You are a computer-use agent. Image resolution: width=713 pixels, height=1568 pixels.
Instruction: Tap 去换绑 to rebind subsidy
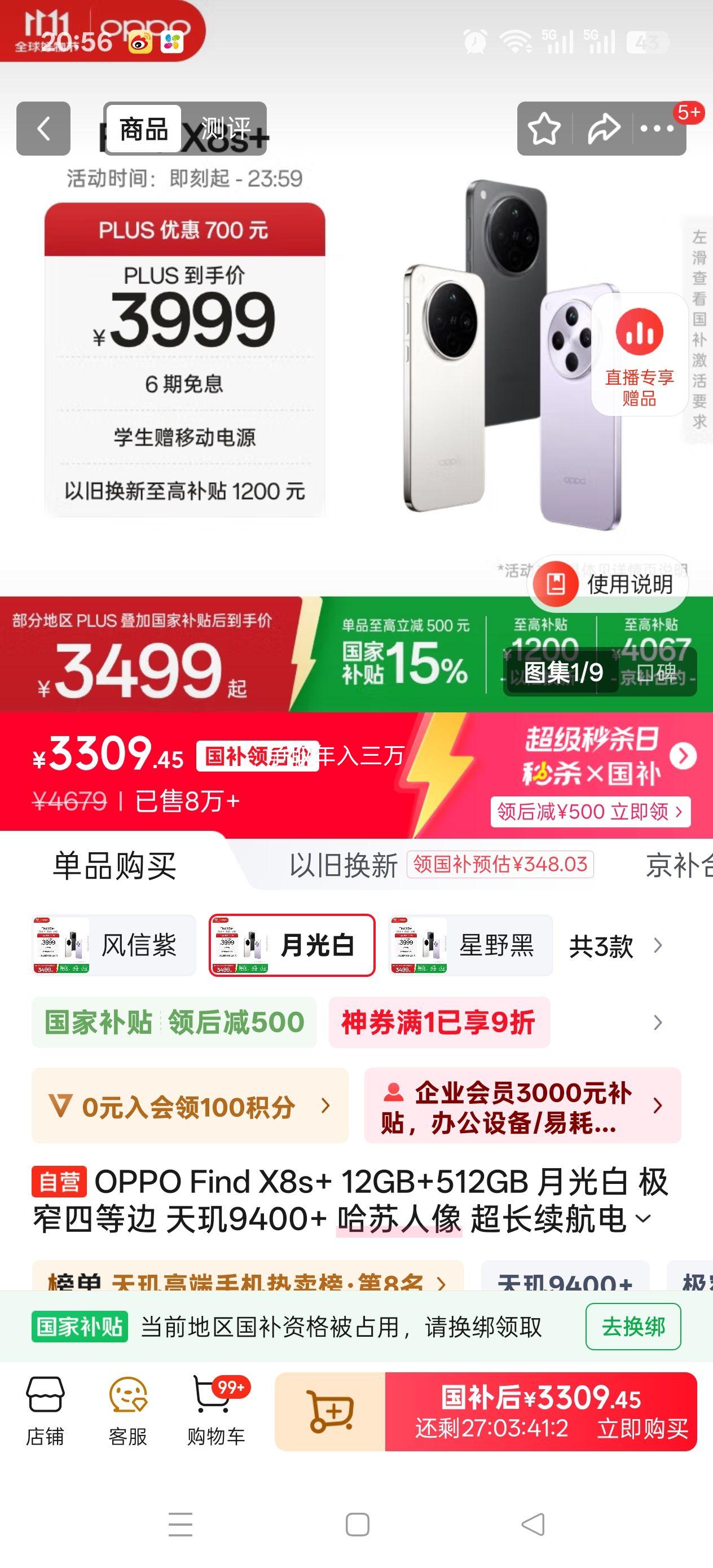coord(633,1327)
